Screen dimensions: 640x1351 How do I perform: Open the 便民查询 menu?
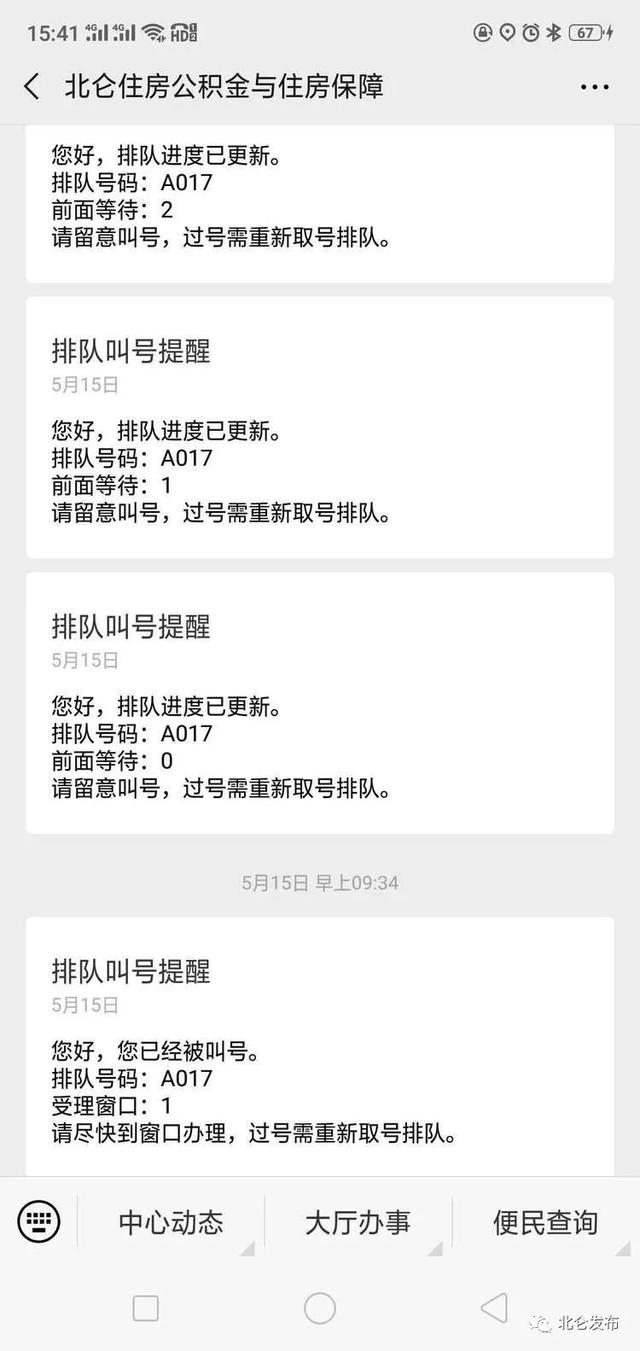pos(546,1222)
